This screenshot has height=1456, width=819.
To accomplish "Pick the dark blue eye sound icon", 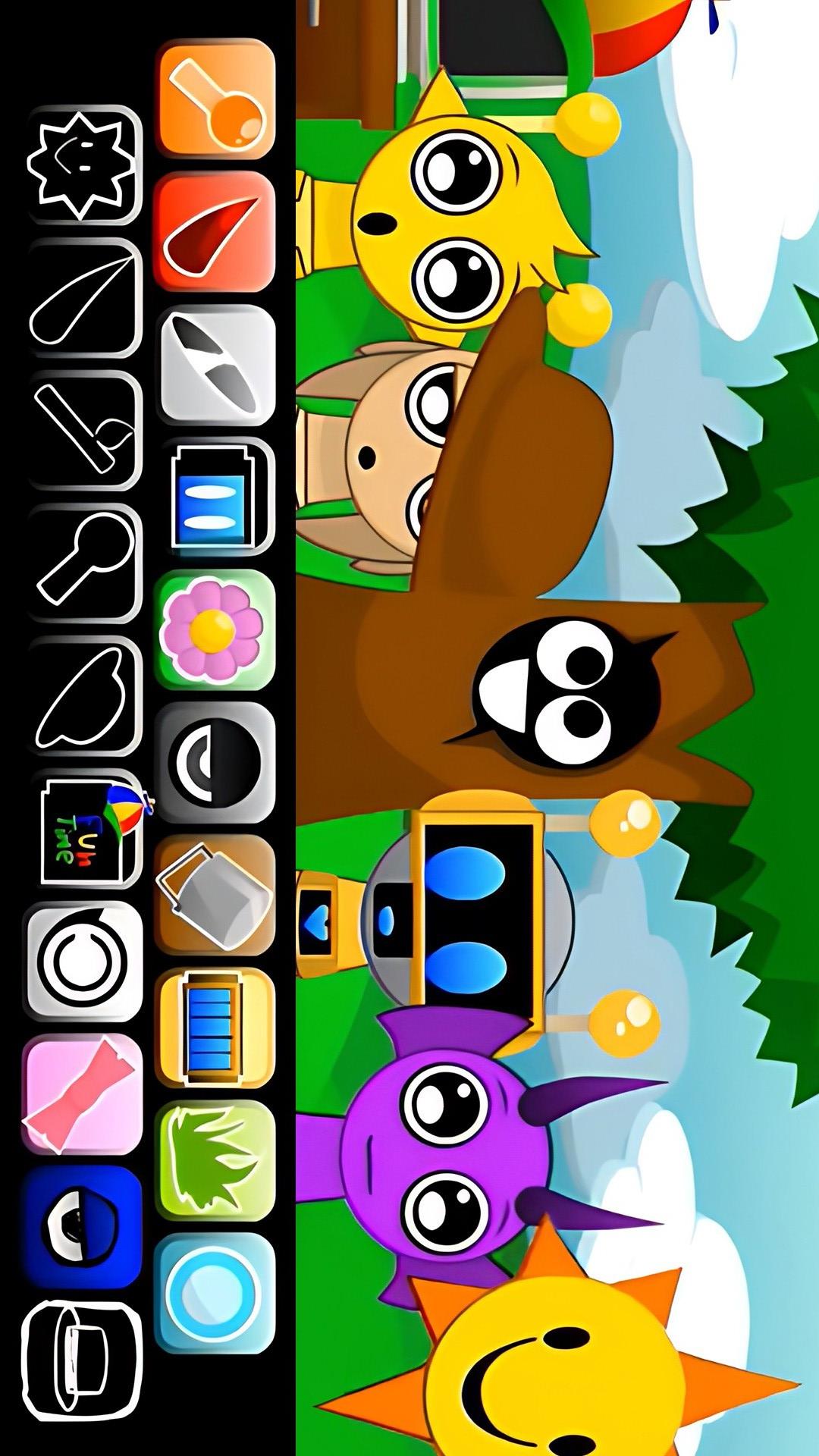I will [x=83, y=1227].
